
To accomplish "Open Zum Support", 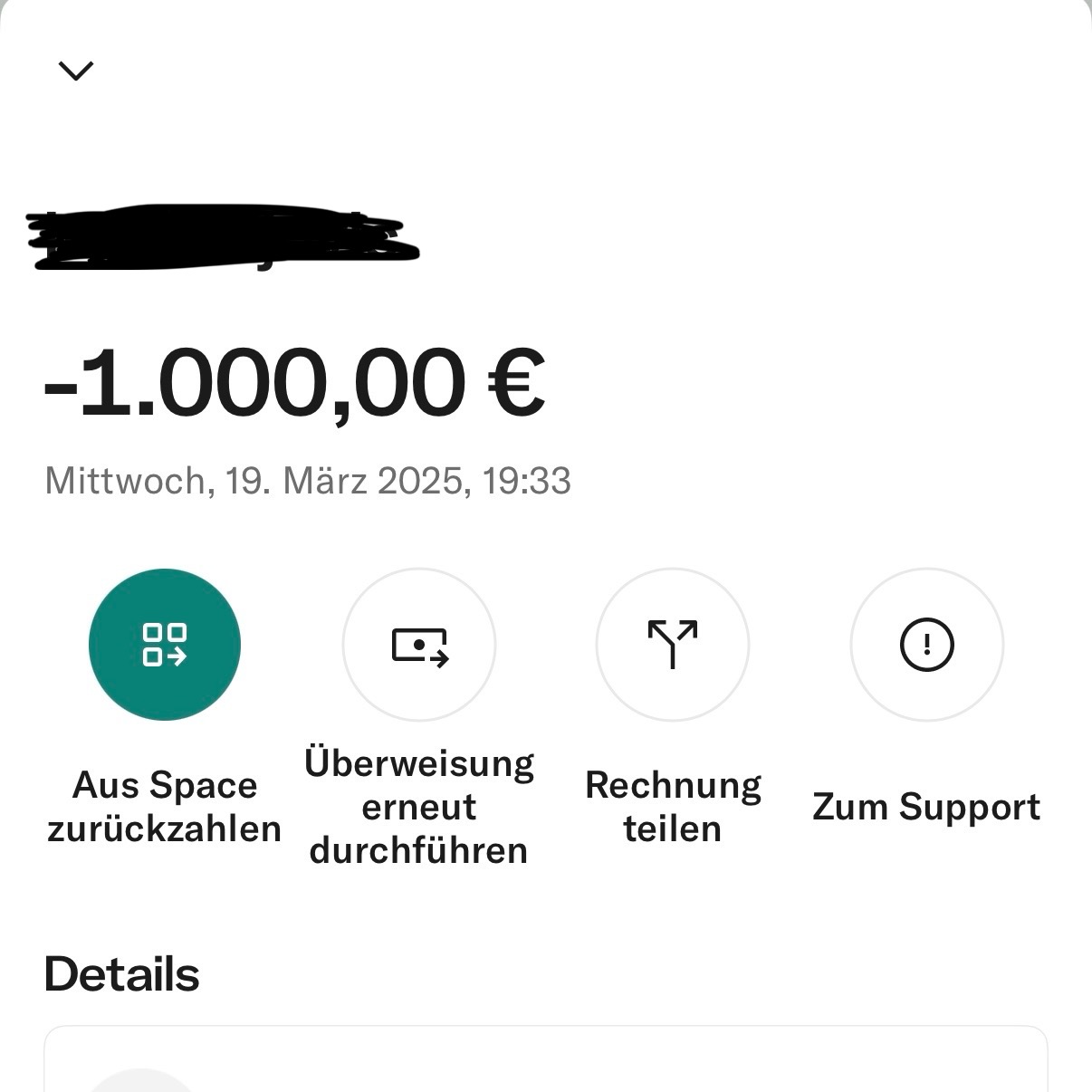I will 926,645.
